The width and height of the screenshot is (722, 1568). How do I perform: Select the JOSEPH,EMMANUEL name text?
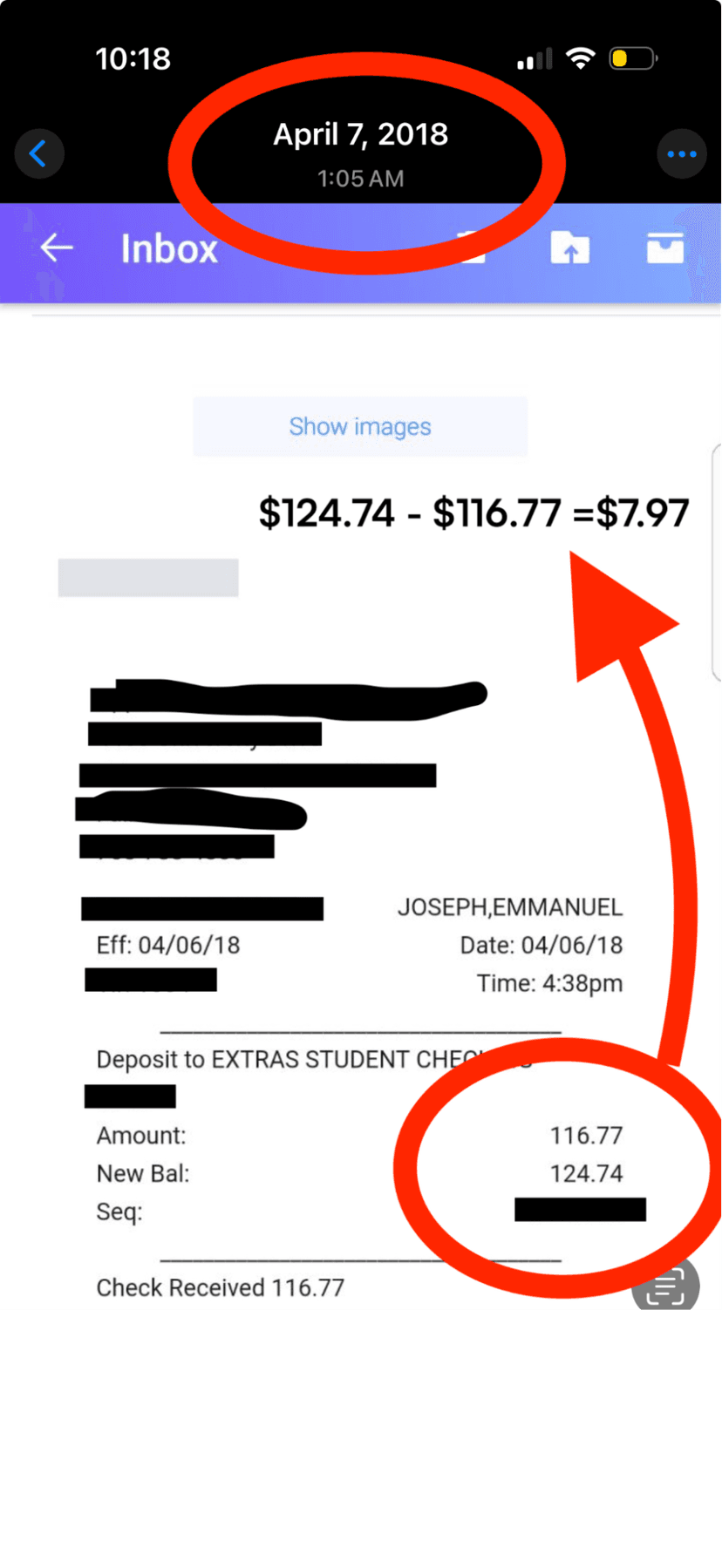(510, 907)
